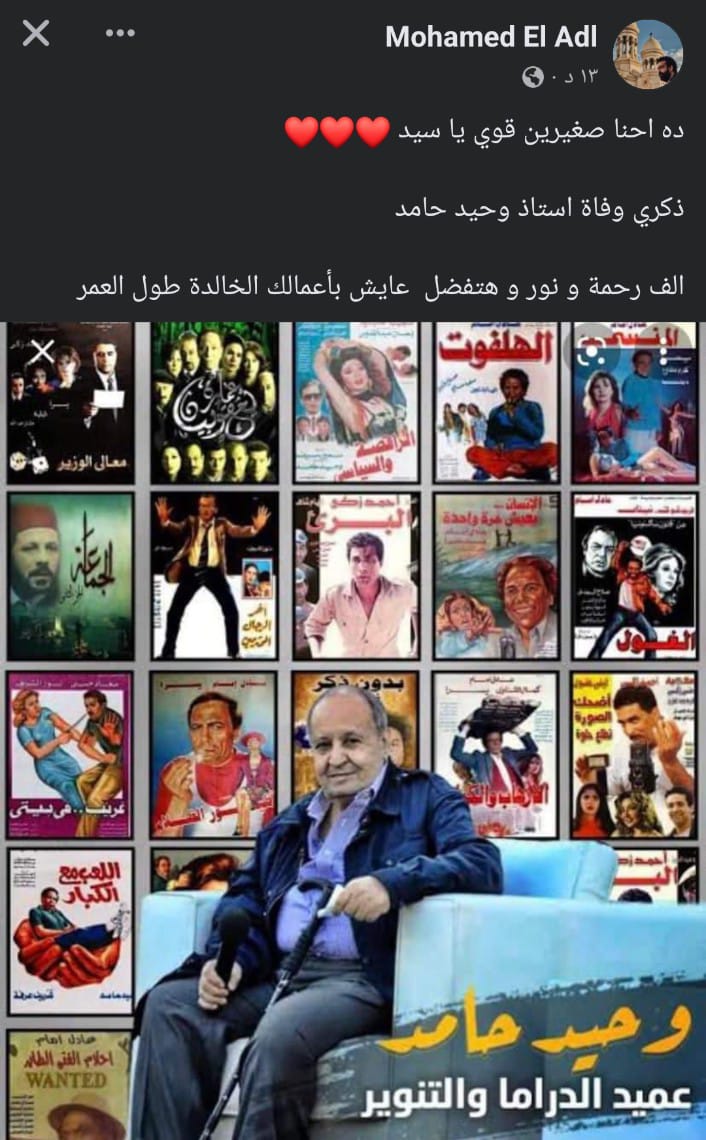The image size is (706, 1140).
Task: Close the post viewer
Action: pyautogui.click(x=35, y=35)
